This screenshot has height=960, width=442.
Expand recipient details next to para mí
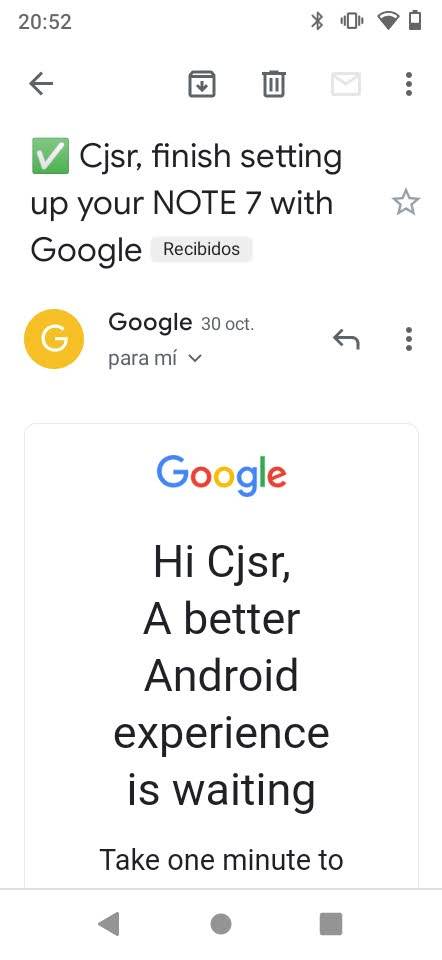(x=195, y=359)
